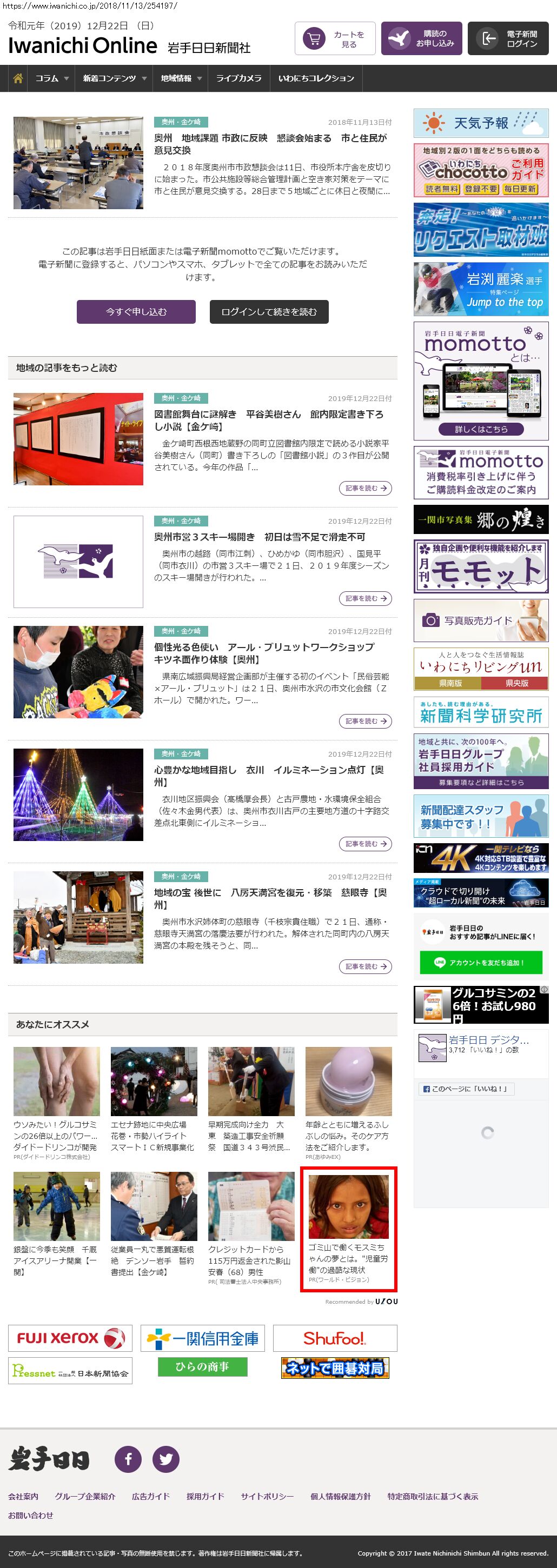Add LINE account via アカウントを友だち追加

click(481, 963)
